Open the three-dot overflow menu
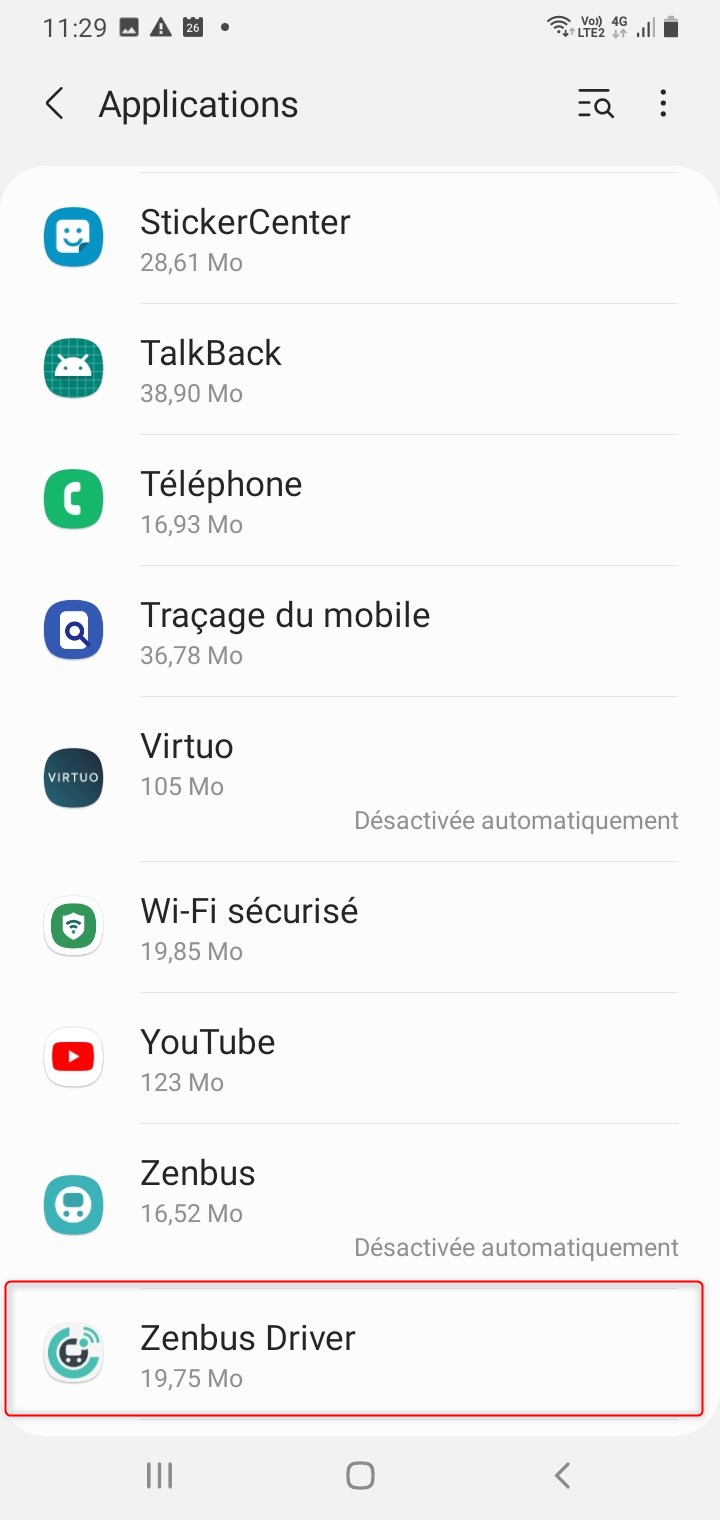Viewport: 720px width, 1520px height. click(663, 104)
